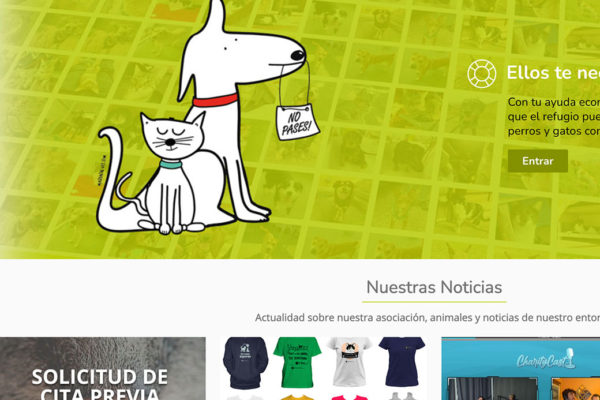Open the t-shirts merchandise news card
The width and height of the screenshot is (600, 400).
click(323, 369)
